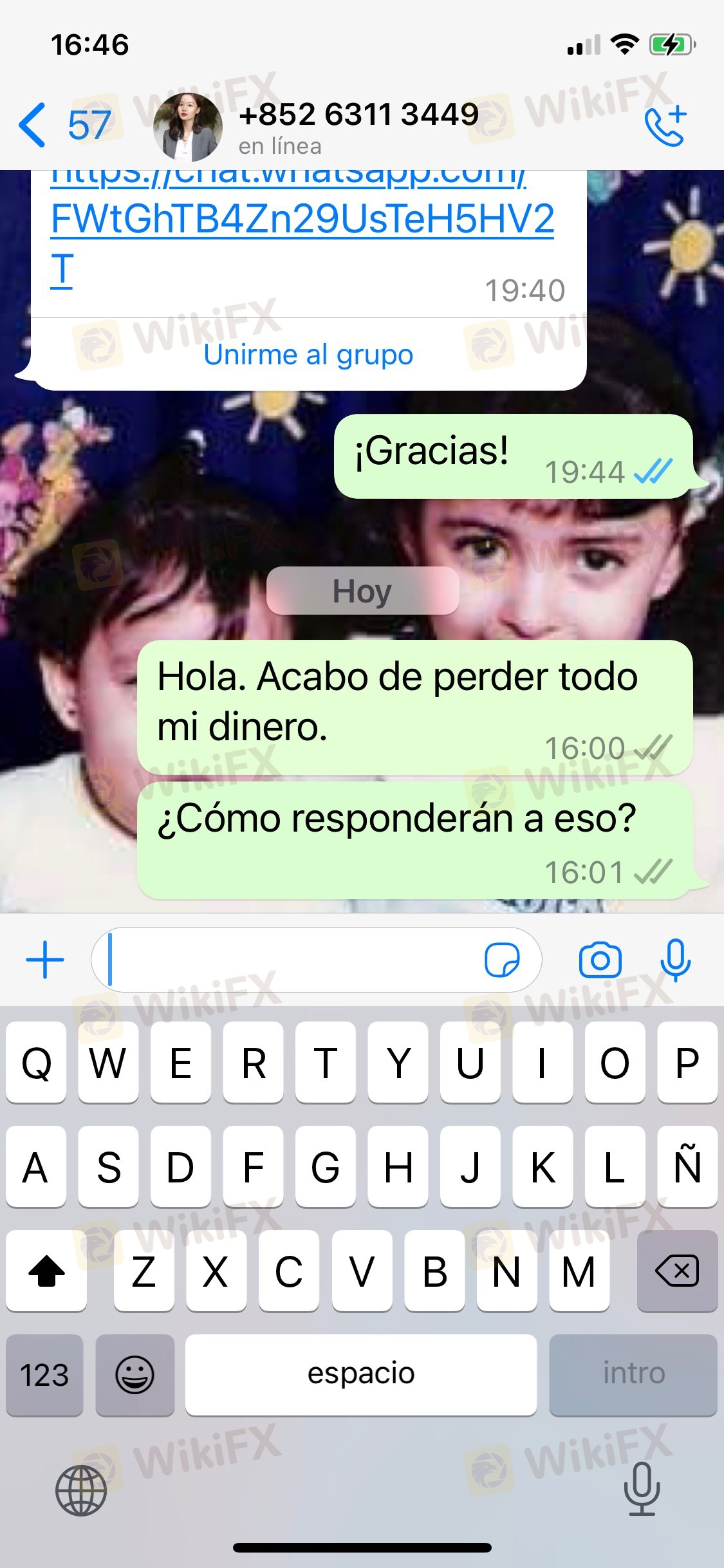The image size is (724, 1568).
Task: Focus the message text field
Action: pyautogui.click(x=290, y=960)
